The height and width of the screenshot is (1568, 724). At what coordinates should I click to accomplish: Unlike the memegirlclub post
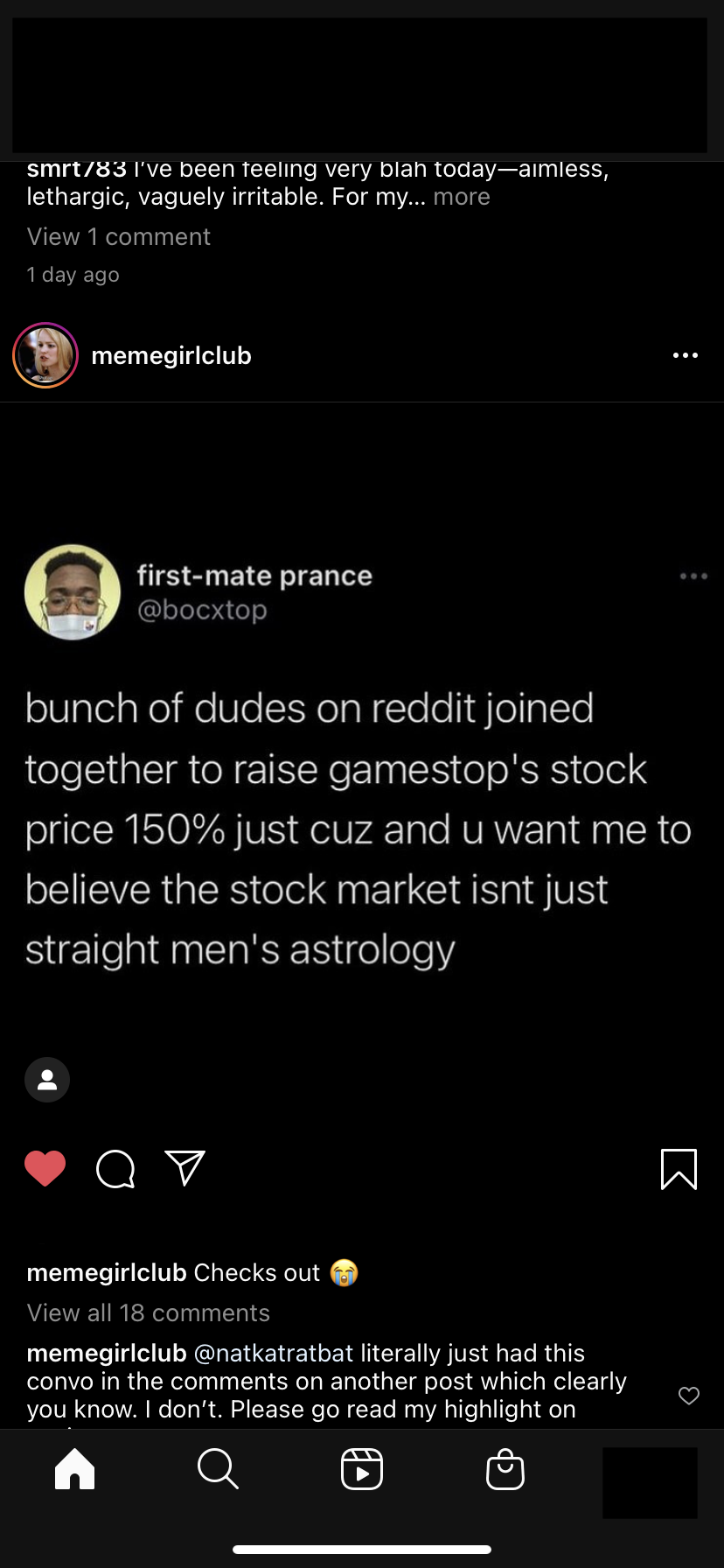click(45, 1168)
